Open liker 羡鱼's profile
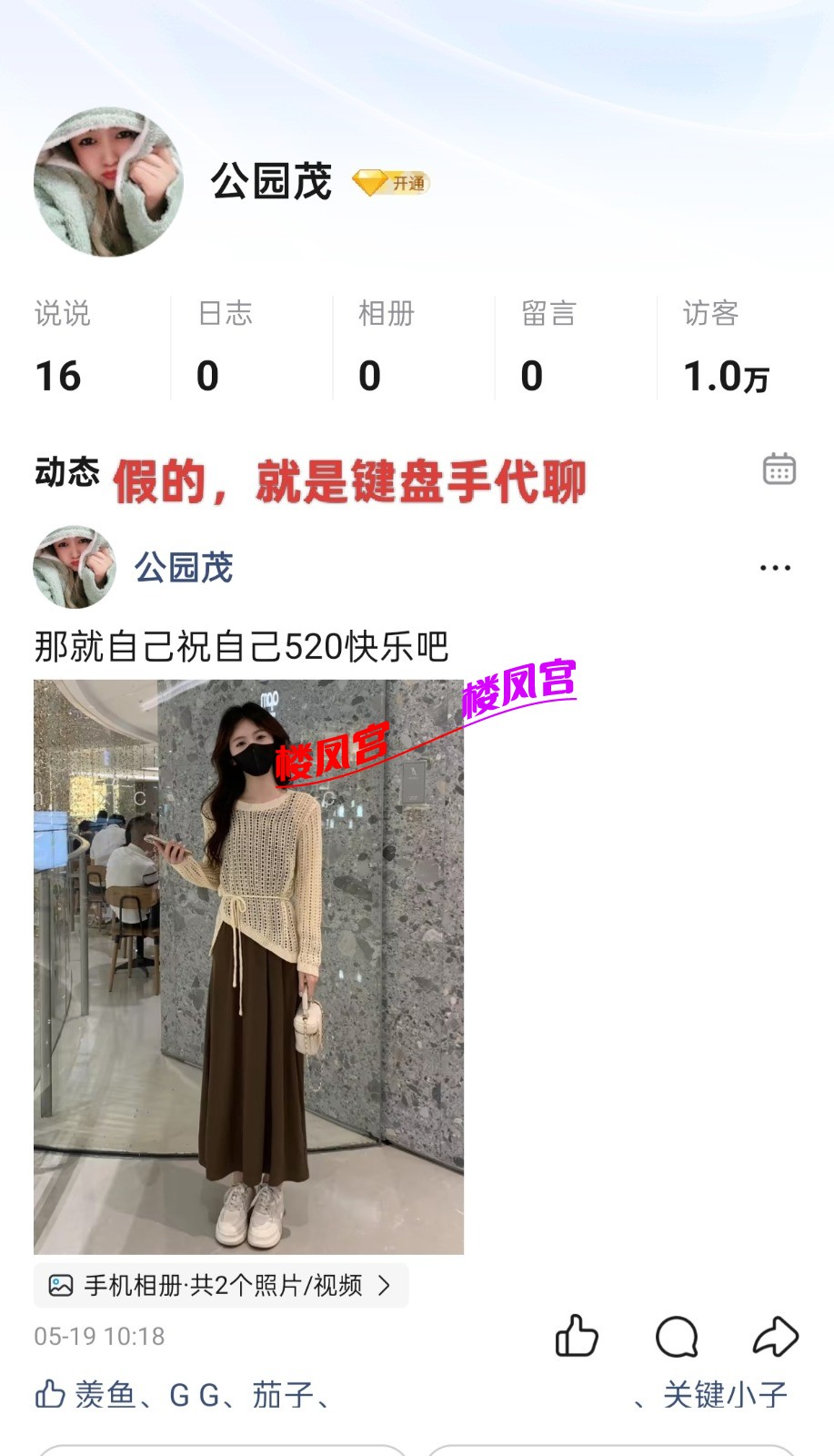The height and width of the screenshot is (1456, 834). click(x=106, y=1394)
